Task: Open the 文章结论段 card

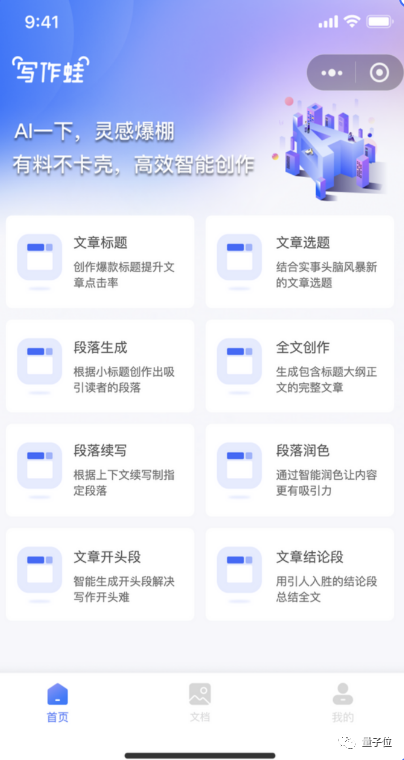Action: tap(300, 574)
